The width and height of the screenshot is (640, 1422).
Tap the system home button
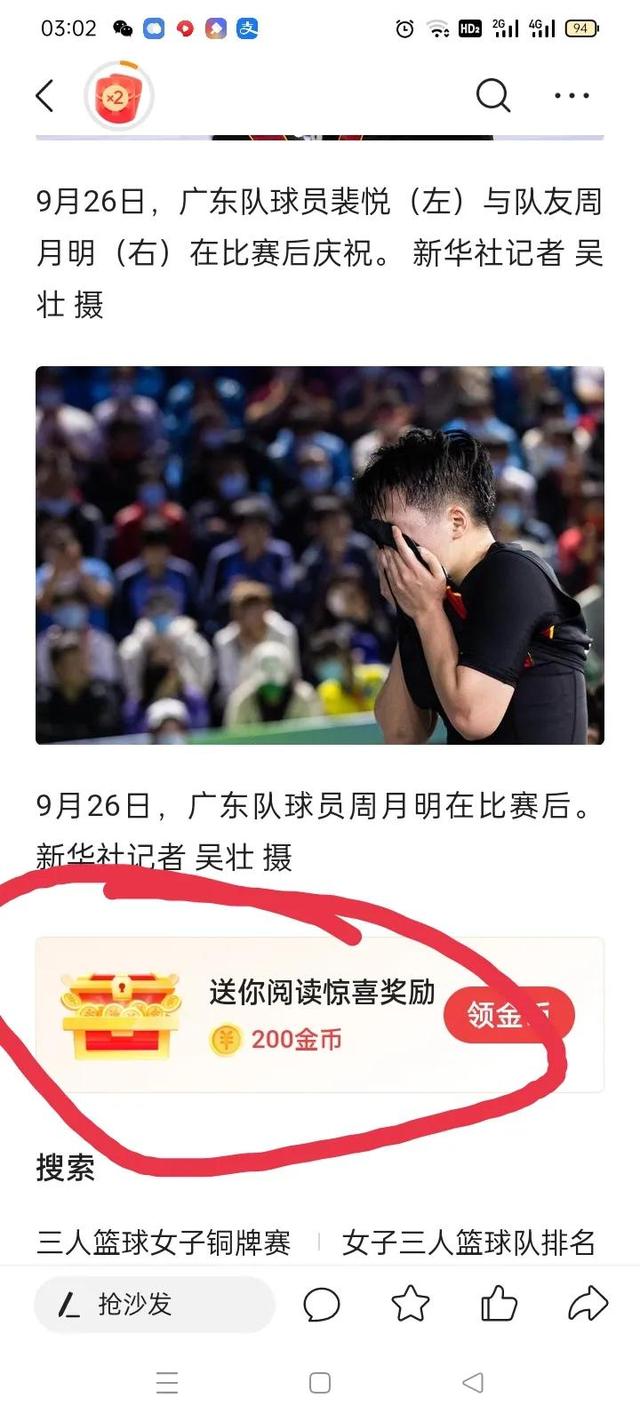pyautogui.click(x=320, y=1383)
